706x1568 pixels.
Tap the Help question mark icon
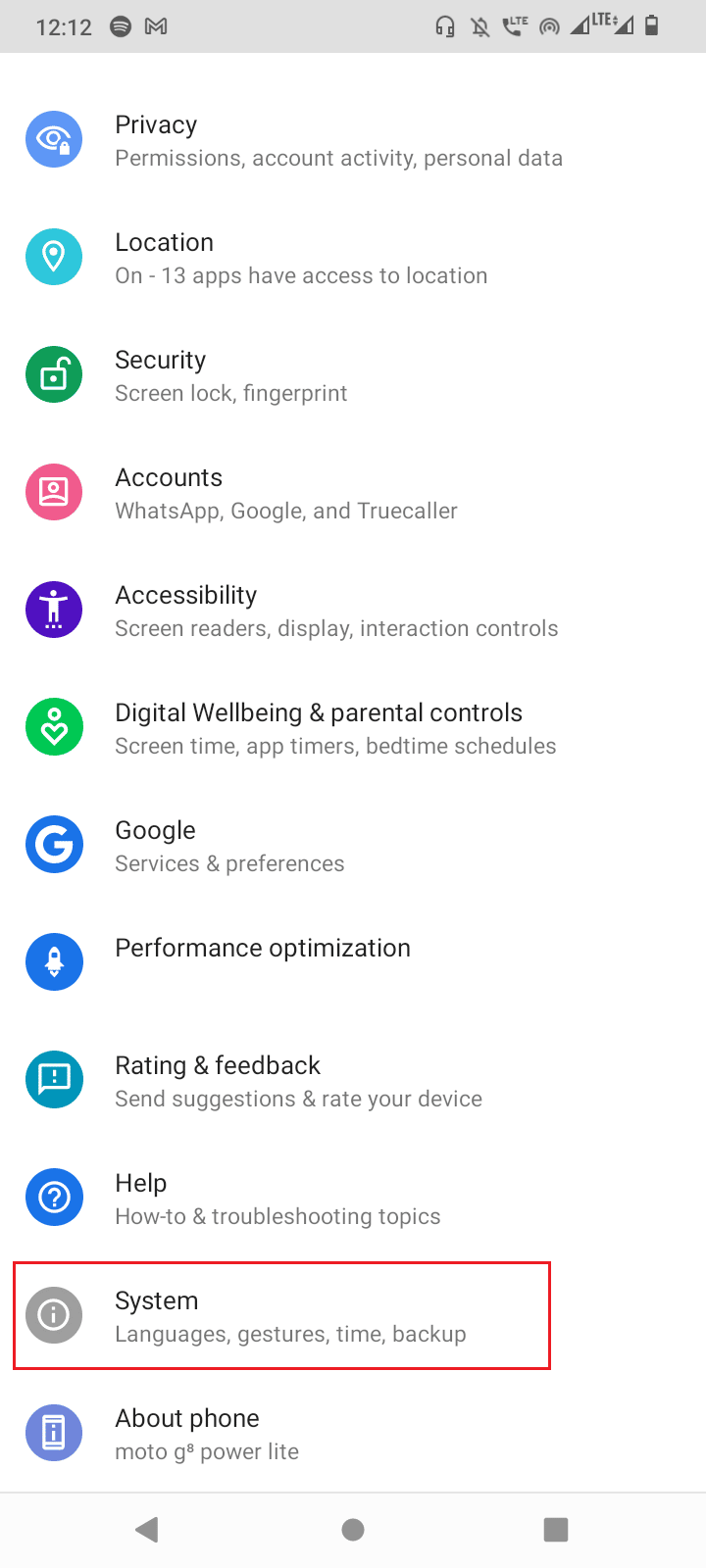(54, 1197)
